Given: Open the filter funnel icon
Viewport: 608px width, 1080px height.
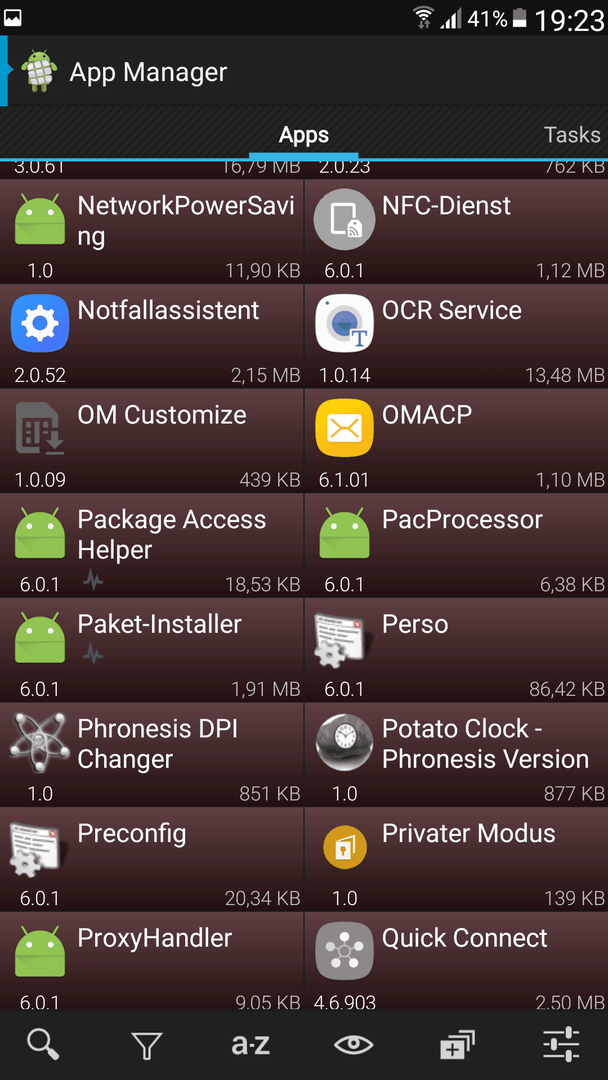Looking at the screenshot, I should [147, 1046].
